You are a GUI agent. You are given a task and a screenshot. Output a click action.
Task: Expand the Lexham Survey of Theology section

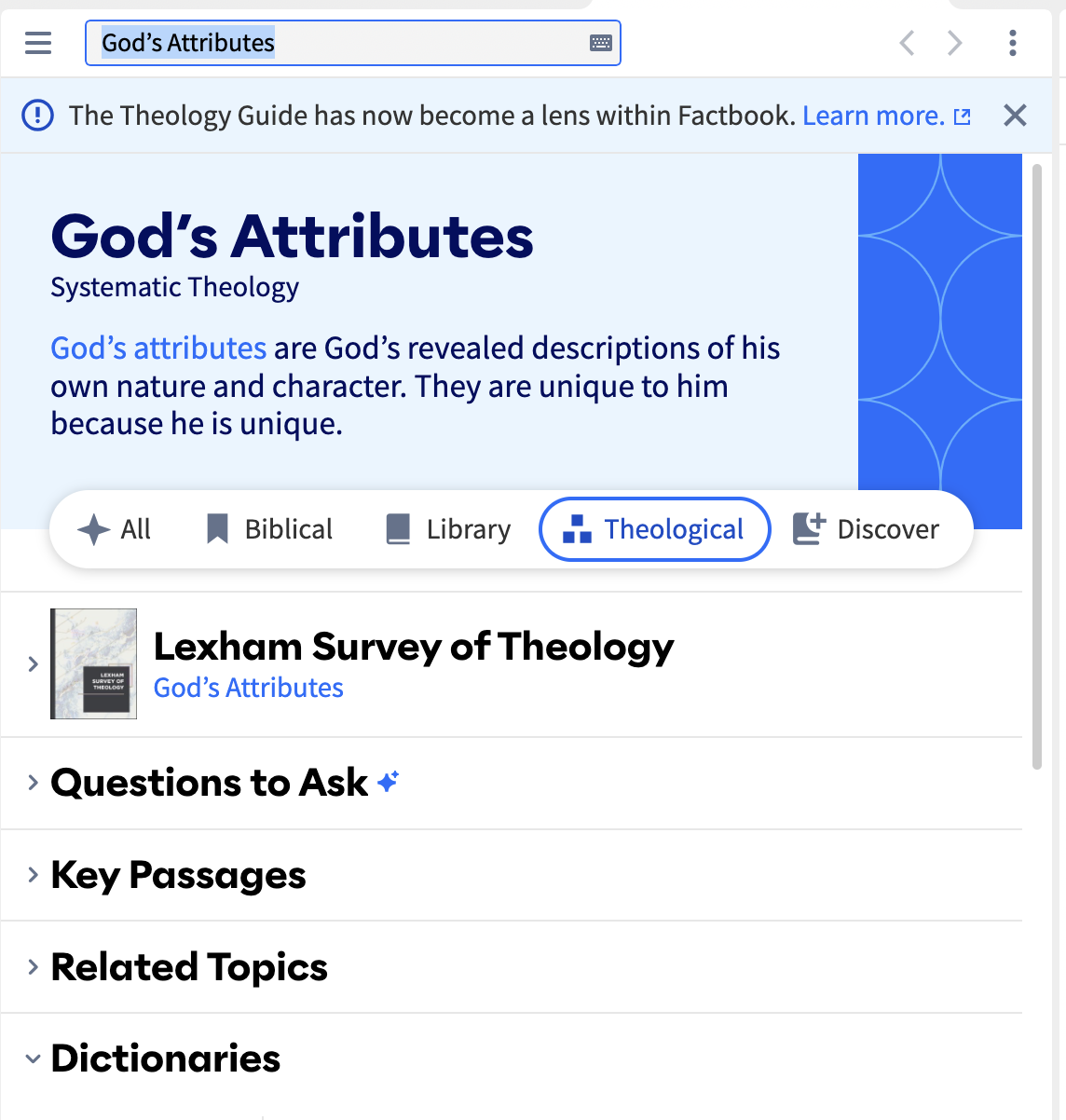click(x=33, y=664)
